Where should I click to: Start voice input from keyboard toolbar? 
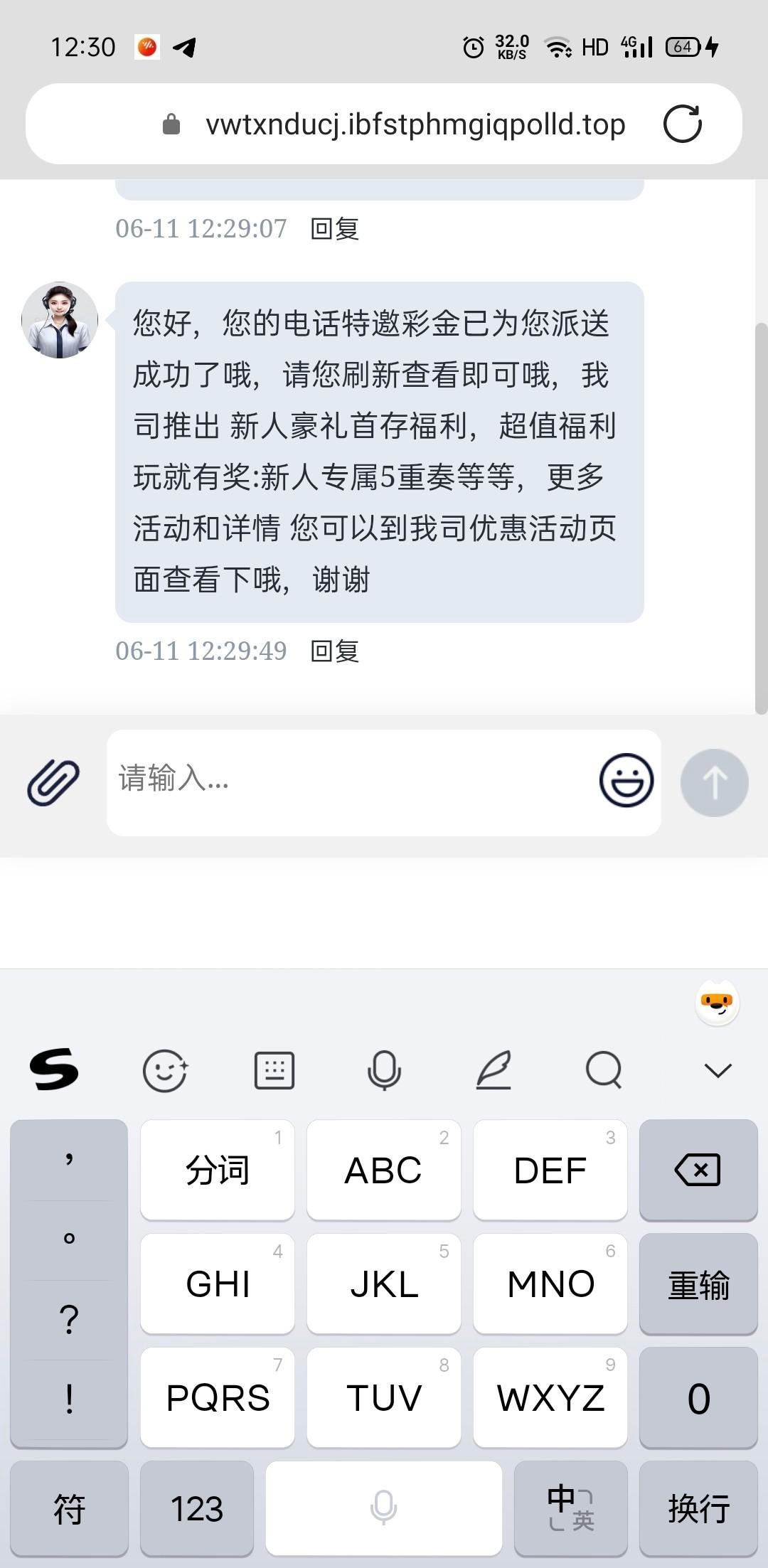[384, 1070]
